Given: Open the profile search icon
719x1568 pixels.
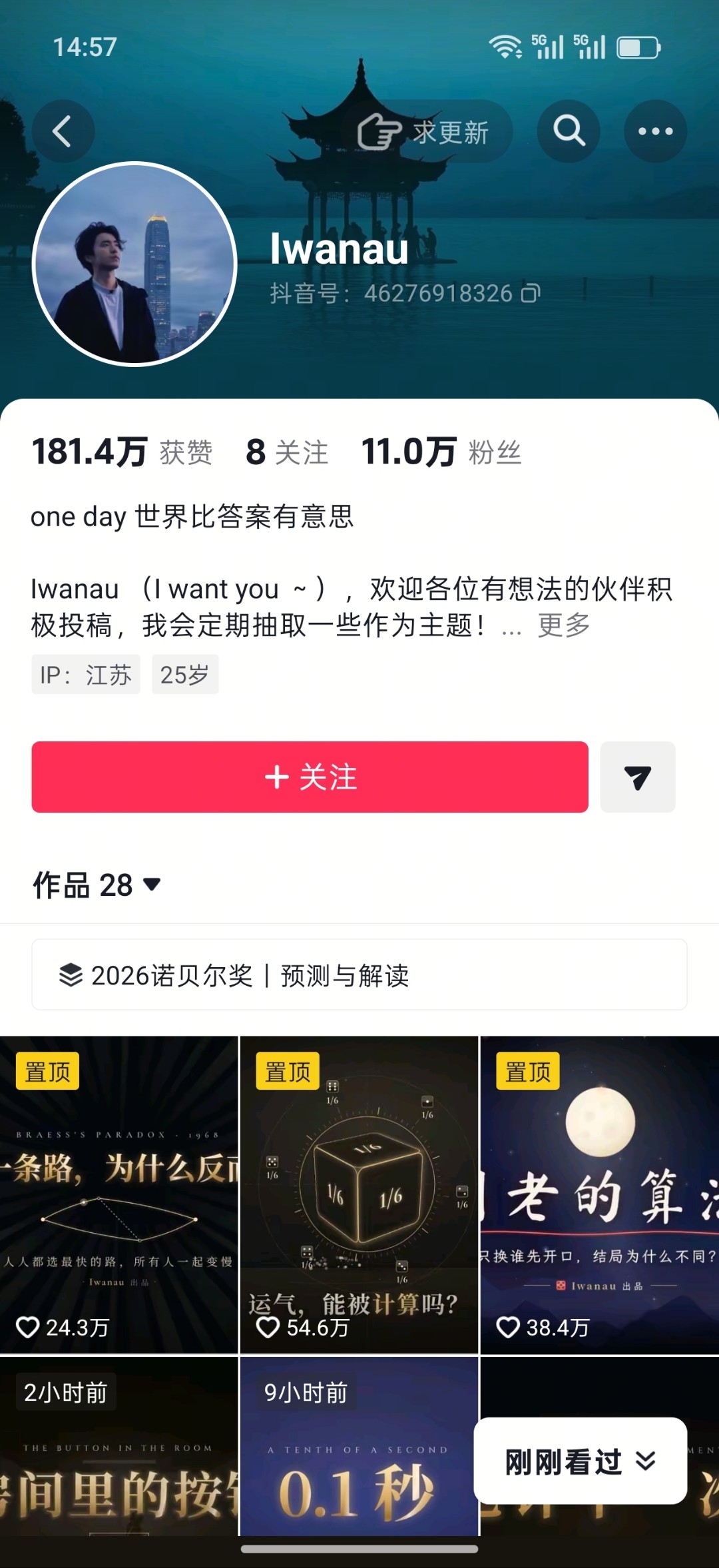Looking at the screenshot, I should 569,131.
